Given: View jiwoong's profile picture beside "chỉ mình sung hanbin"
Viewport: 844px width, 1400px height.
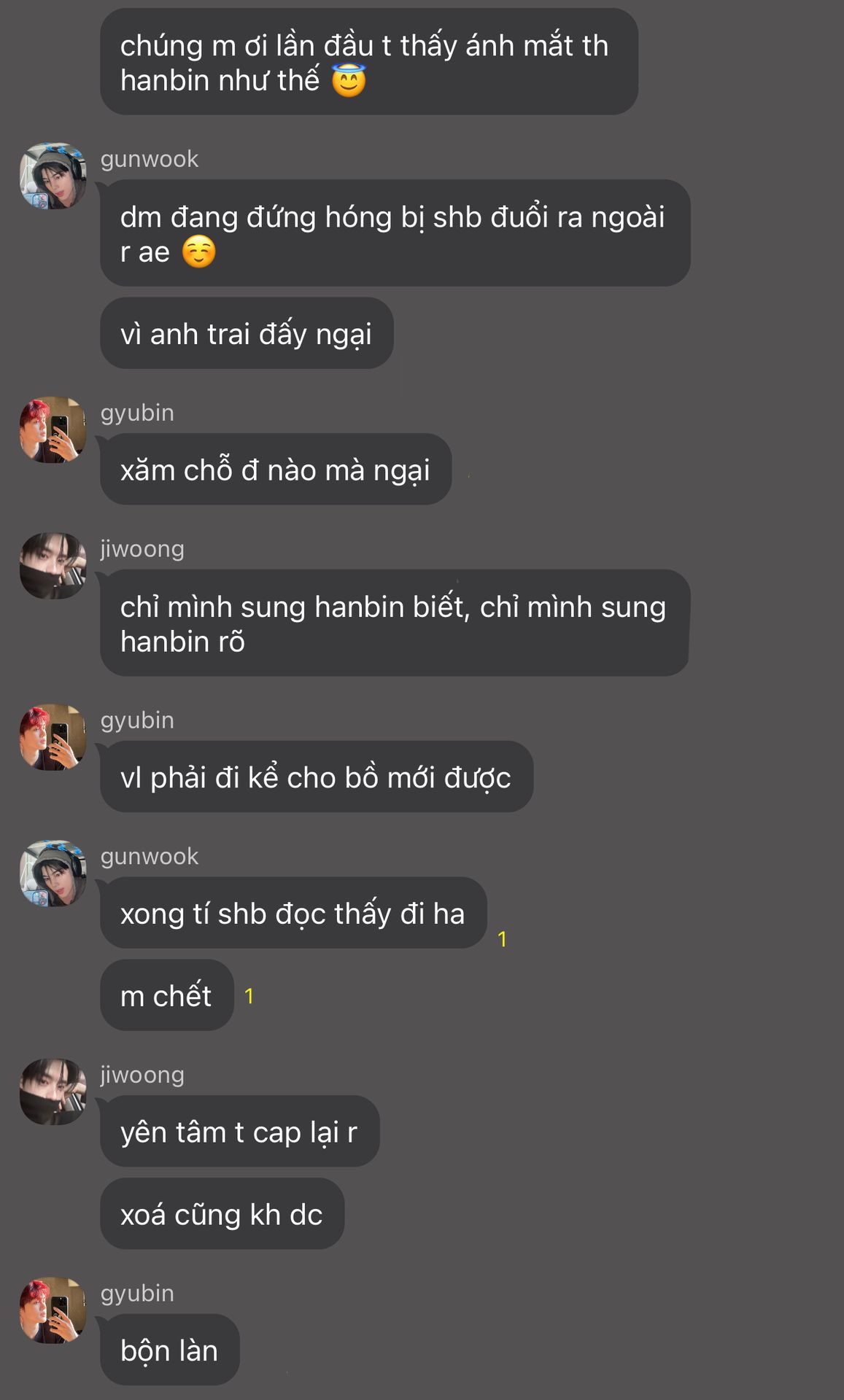Looking at the screenshot, I should click(x=53, y=566).
